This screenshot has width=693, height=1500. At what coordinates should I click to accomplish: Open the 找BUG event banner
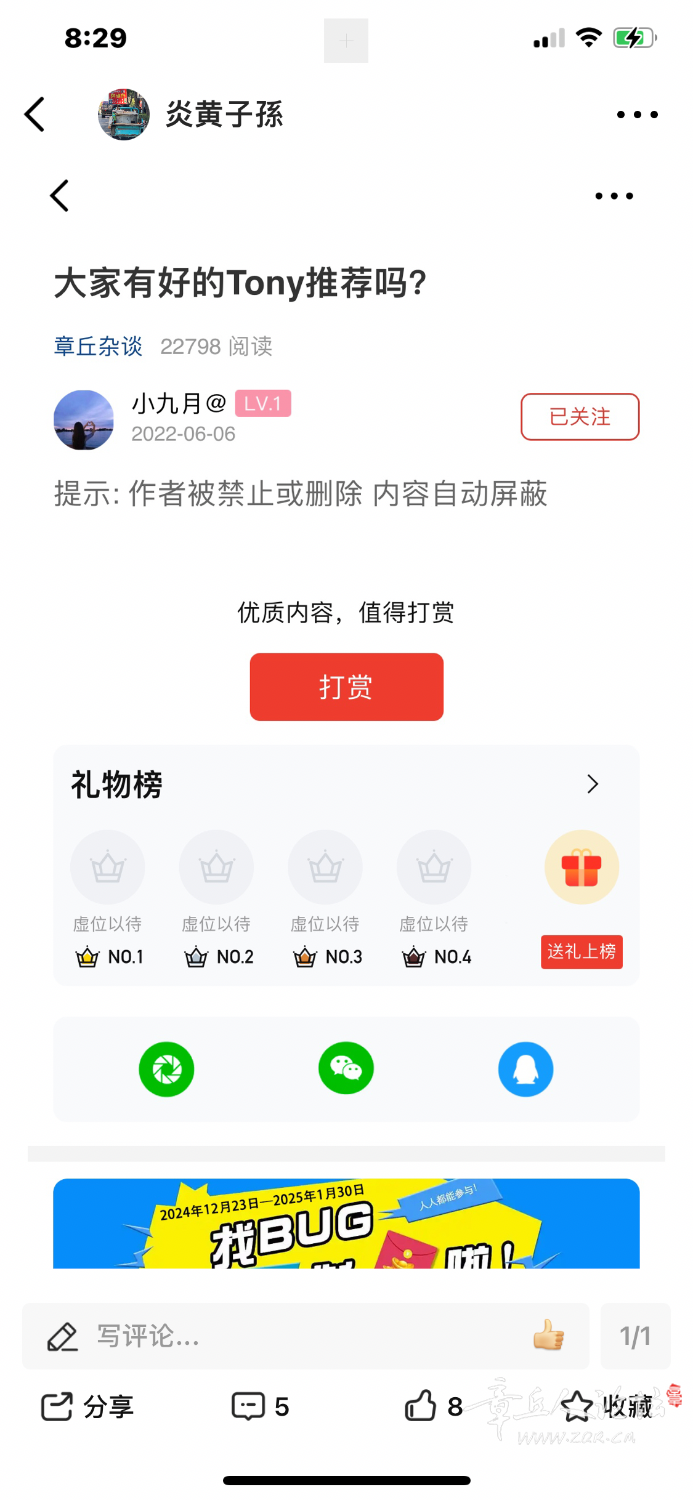click(346, 1223)
